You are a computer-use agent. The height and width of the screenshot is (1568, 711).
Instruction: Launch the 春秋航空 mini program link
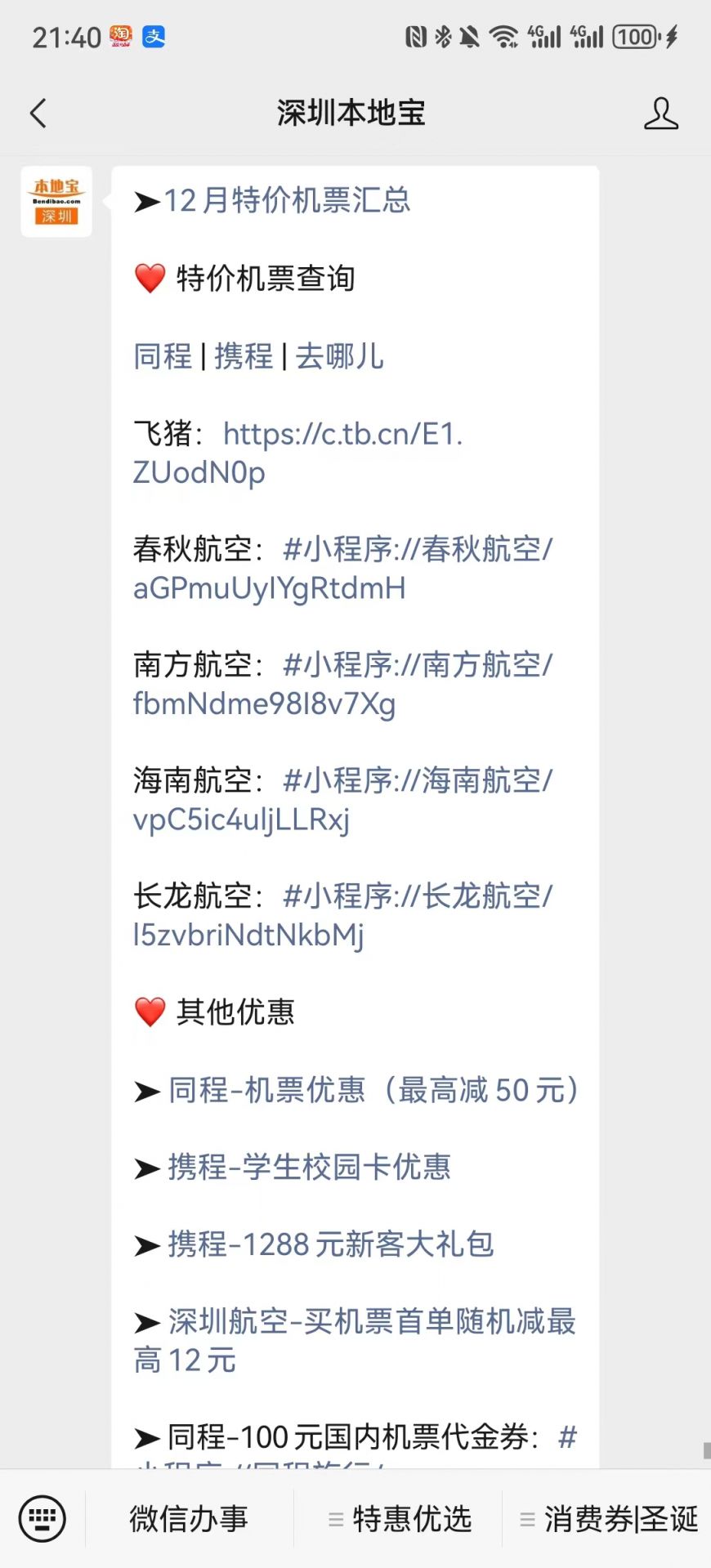(417, 550)
